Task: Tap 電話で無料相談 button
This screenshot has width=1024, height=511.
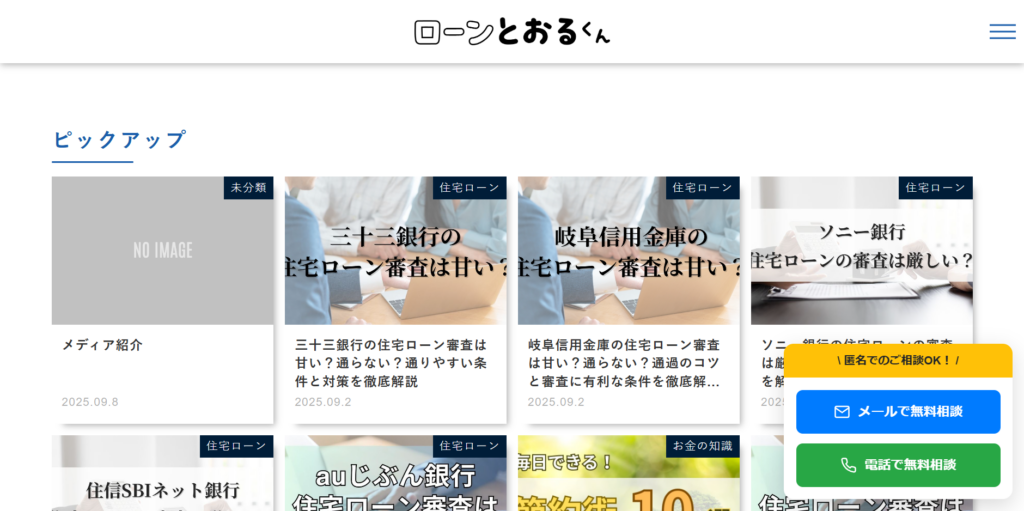Action: tap(898, 465)
